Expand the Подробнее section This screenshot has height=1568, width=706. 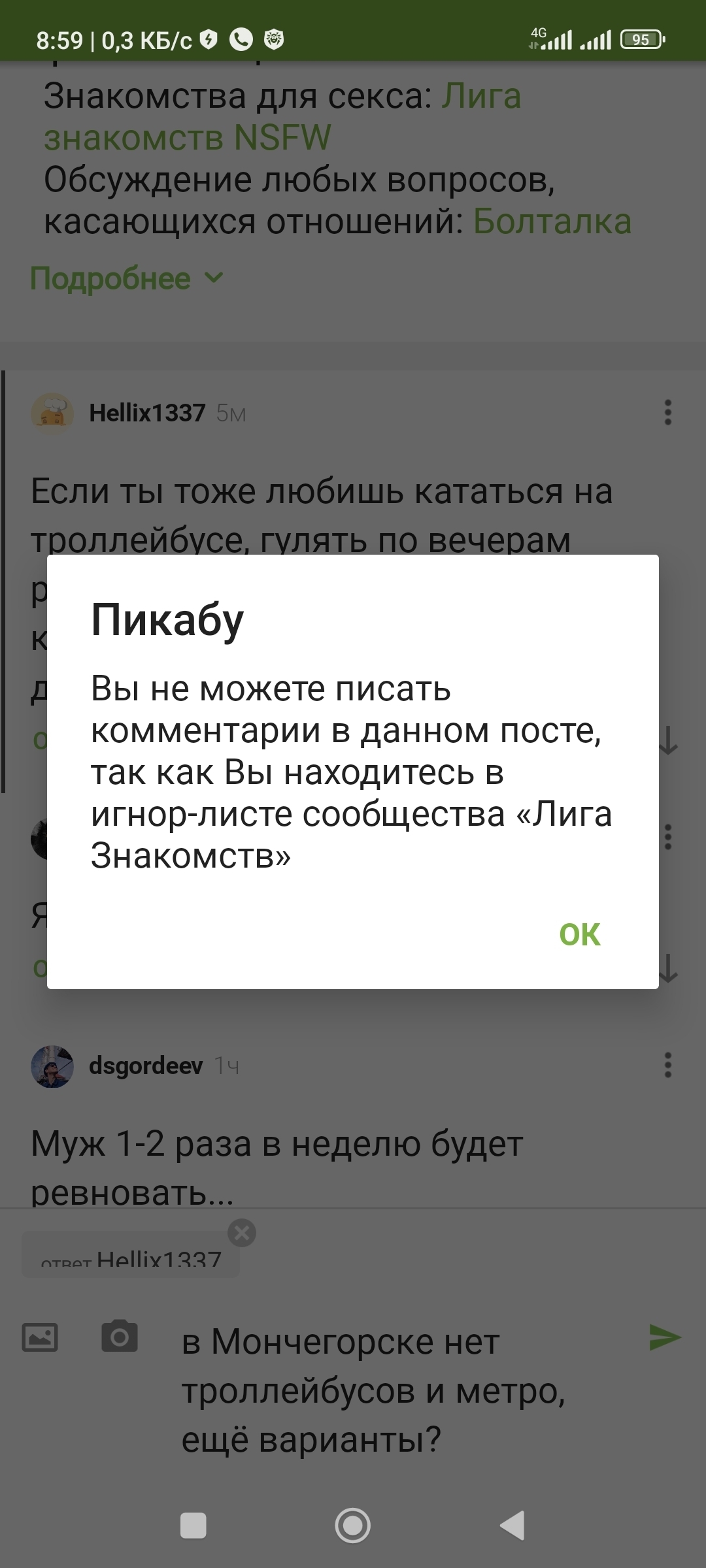pos(127,279)
